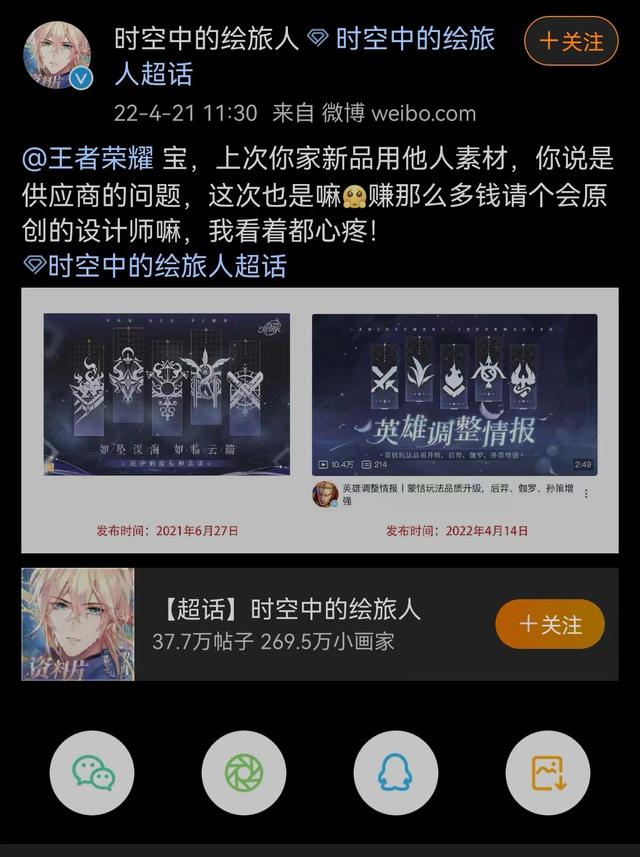The height and width of the screenshot is (857, 640).
Task: Follow the super topic via card 关注 button
Action: tap(550, 624)
